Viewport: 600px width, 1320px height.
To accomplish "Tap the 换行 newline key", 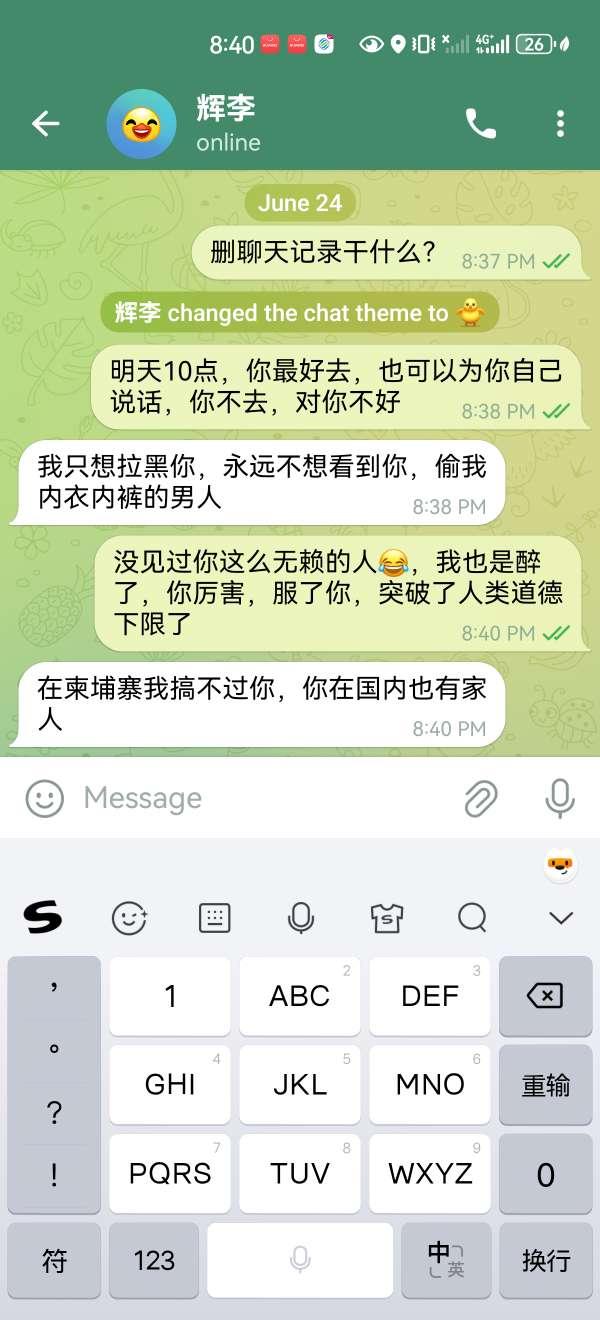I will click(545, 1260).
